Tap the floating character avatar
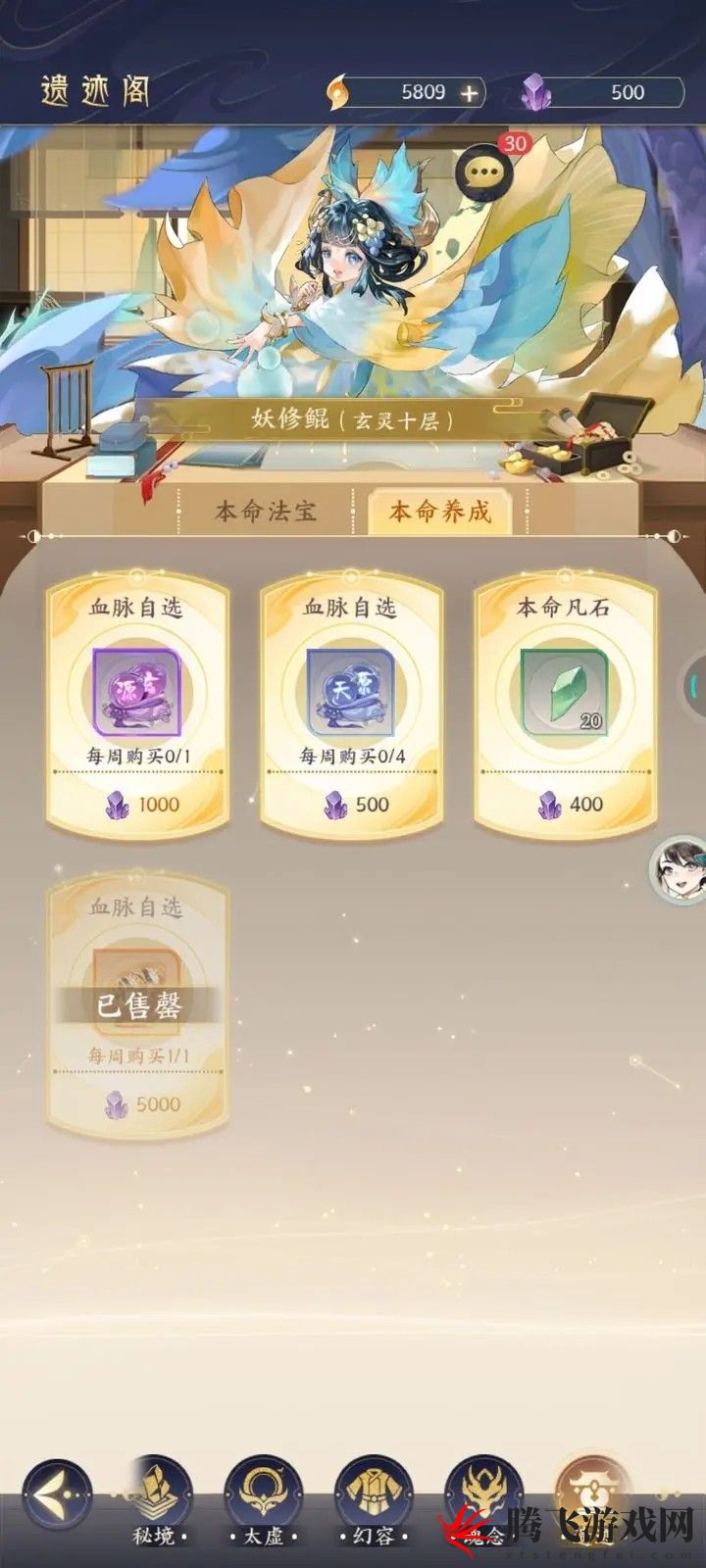Viewport: 706px width, 1568px height. [x=681, y=866]
